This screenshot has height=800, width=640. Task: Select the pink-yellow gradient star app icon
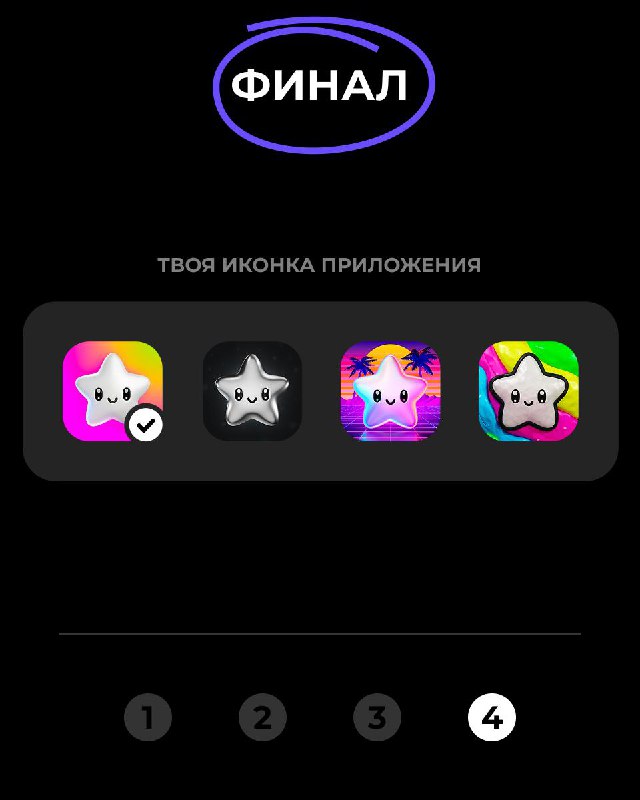pos(112,391)
